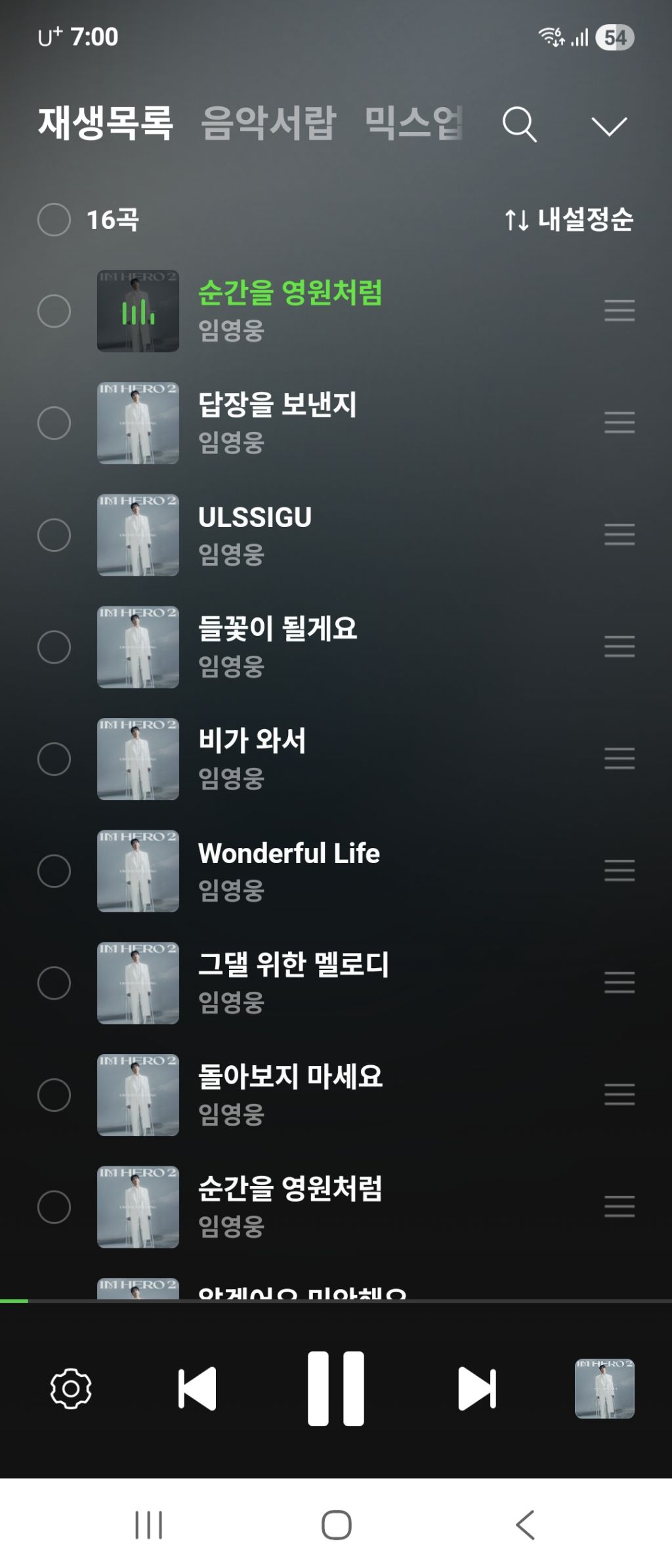Change sort order via 내설정순
The image size is (672, 1568).
click(x=569, y=219)
